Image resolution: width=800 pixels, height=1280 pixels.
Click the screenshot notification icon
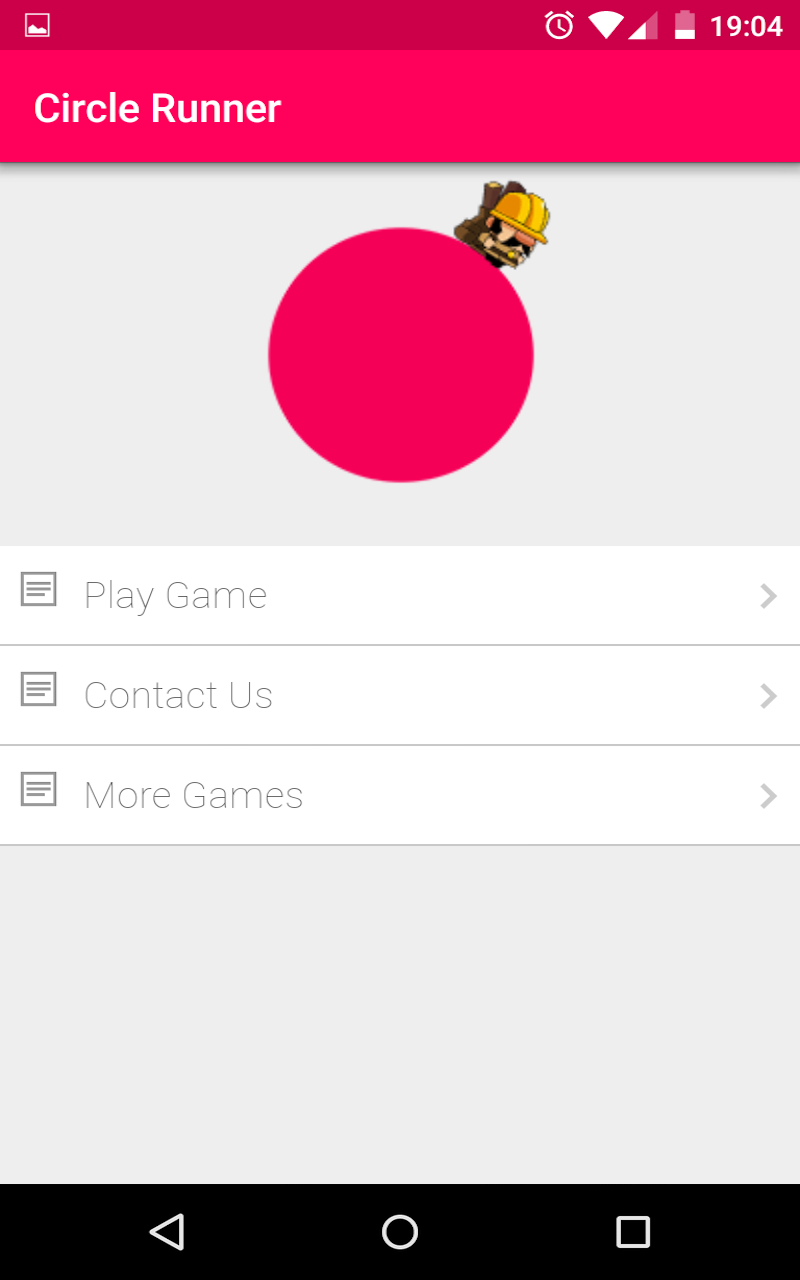pos(36,25)
